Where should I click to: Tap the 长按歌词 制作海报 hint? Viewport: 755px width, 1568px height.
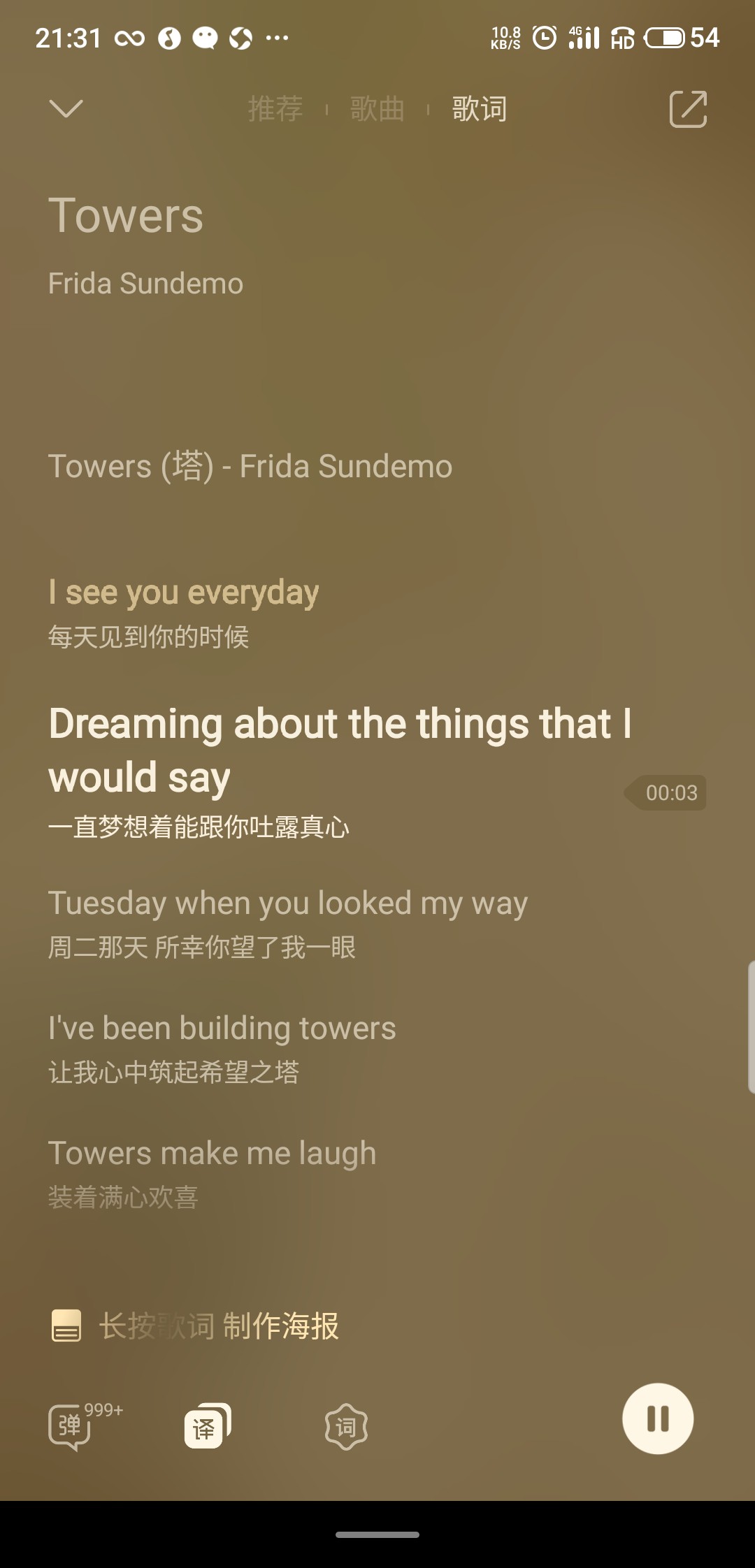[x=196, y=1326]
